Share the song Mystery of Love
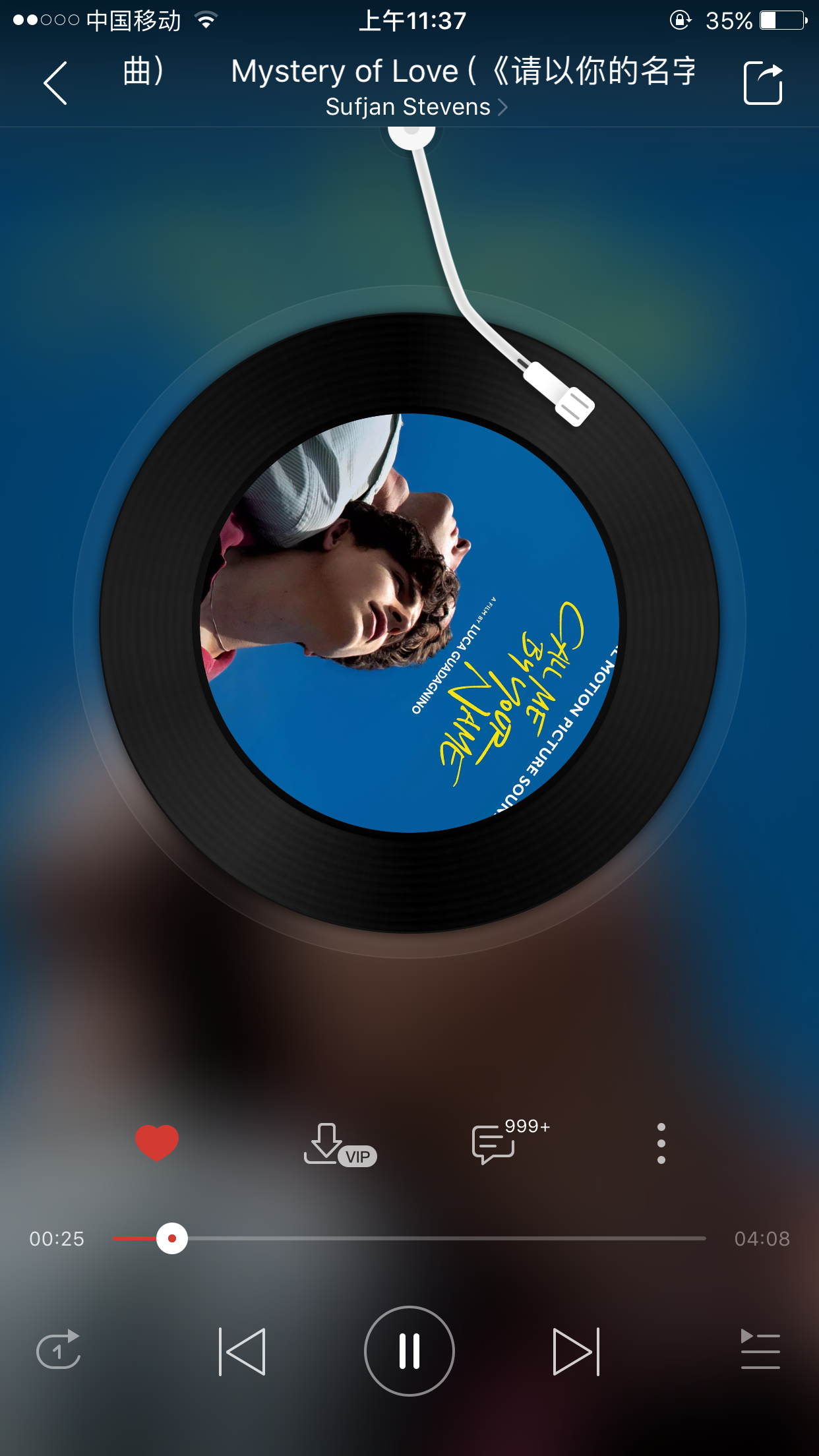 click(x=762, y=83)
